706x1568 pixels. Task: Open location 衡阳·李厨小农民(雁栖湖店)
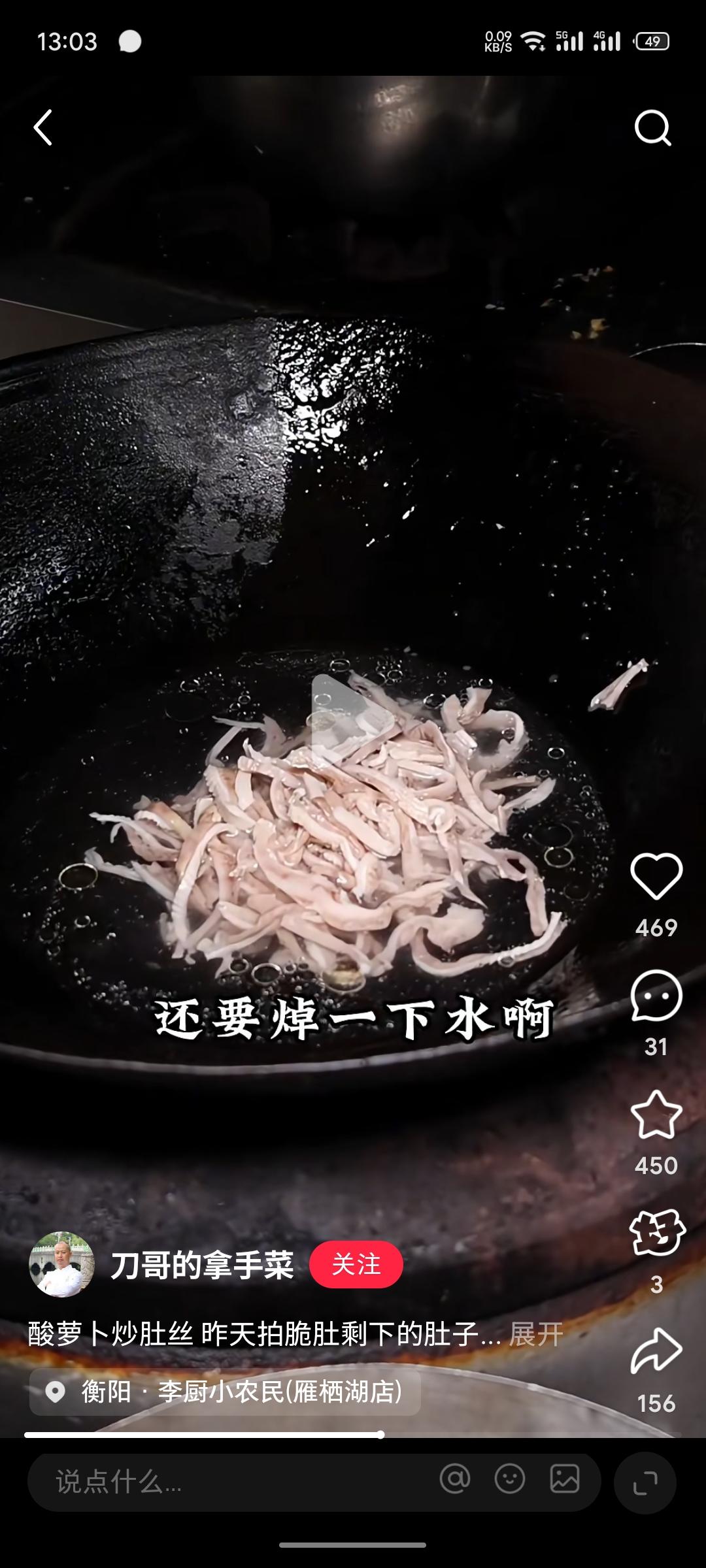pyautogui.click(x=225, y=1392)
